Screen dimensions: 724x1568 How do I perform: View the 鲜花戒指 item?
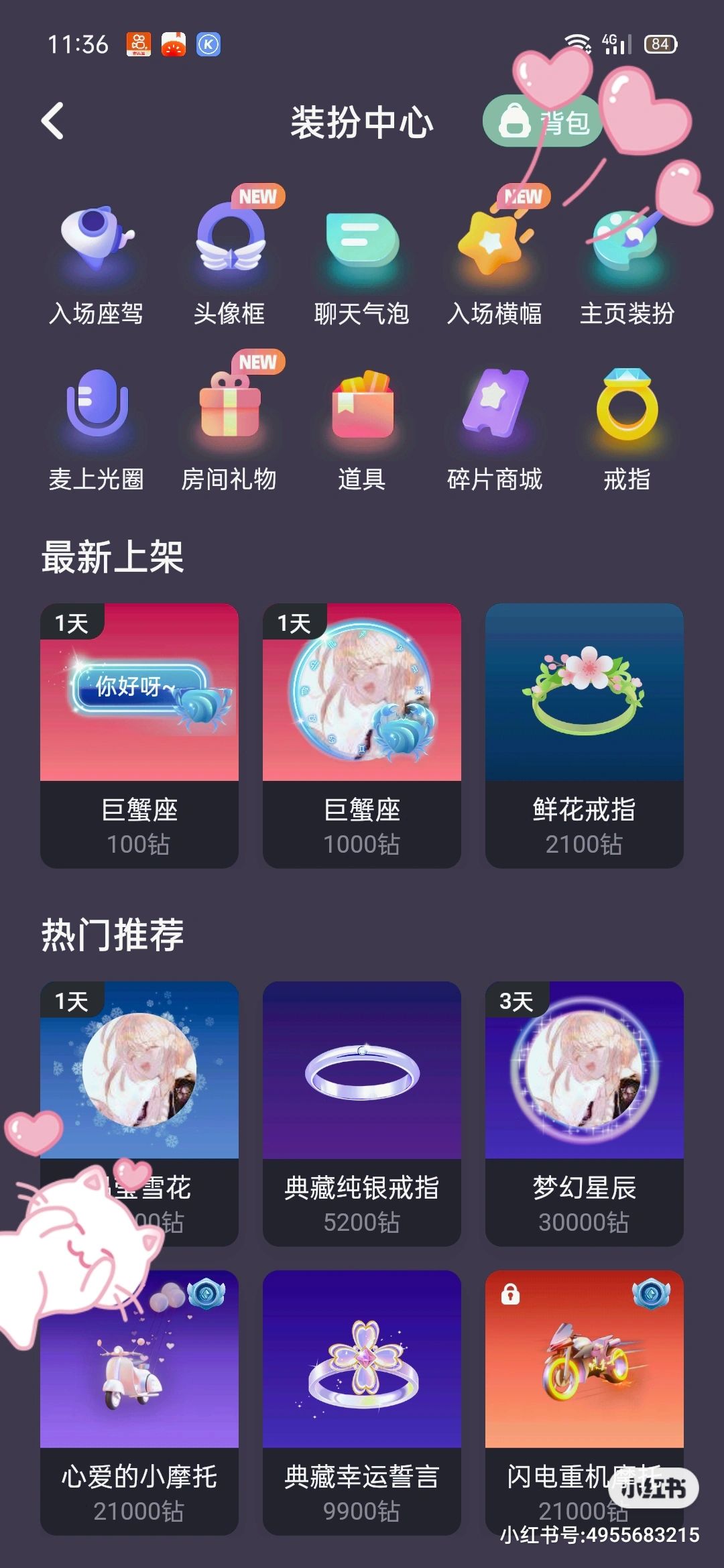click(x=585, y=735)
